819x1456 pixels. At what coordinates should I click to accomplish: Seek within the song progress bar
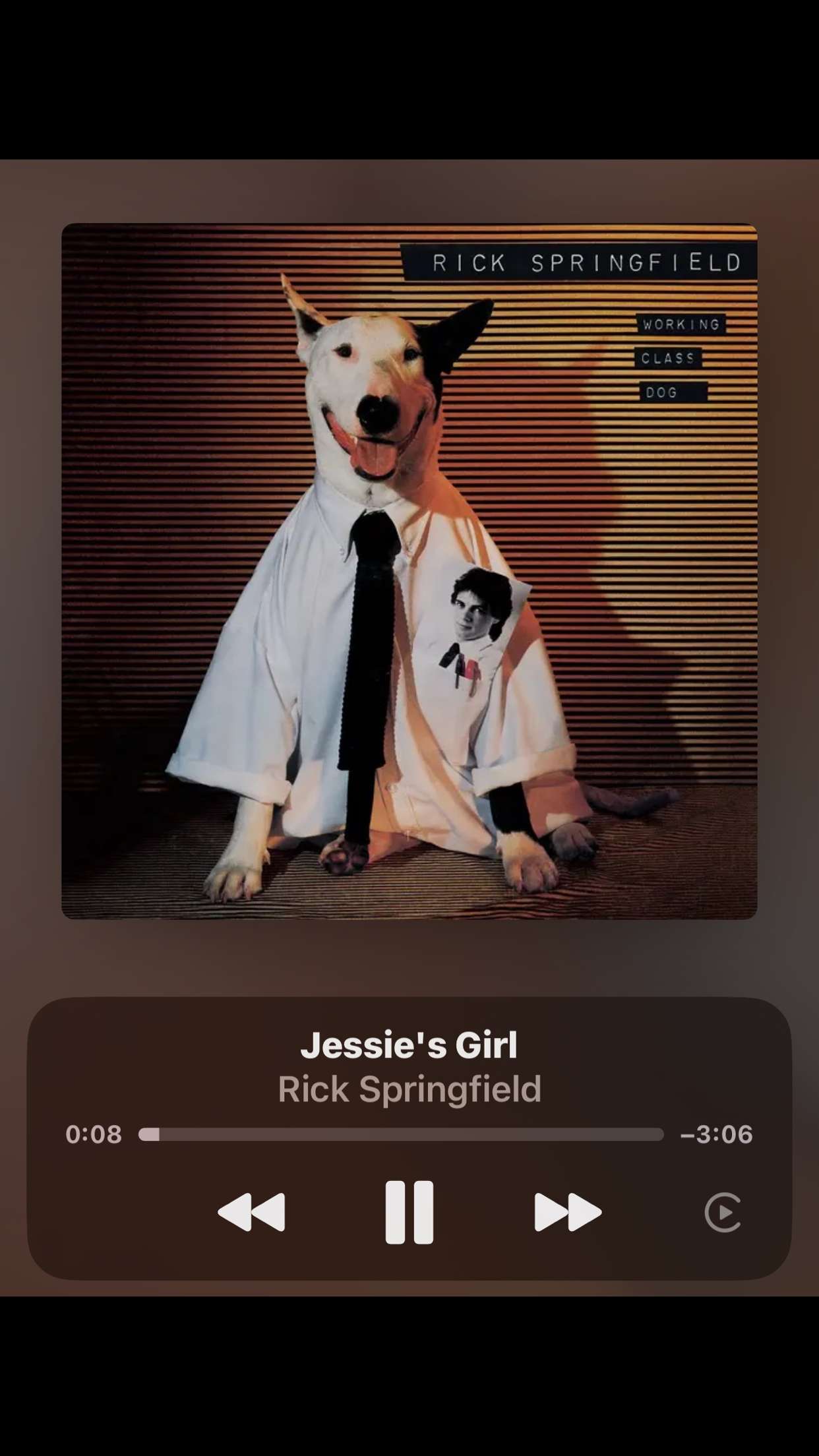[x=401, y=1134]
